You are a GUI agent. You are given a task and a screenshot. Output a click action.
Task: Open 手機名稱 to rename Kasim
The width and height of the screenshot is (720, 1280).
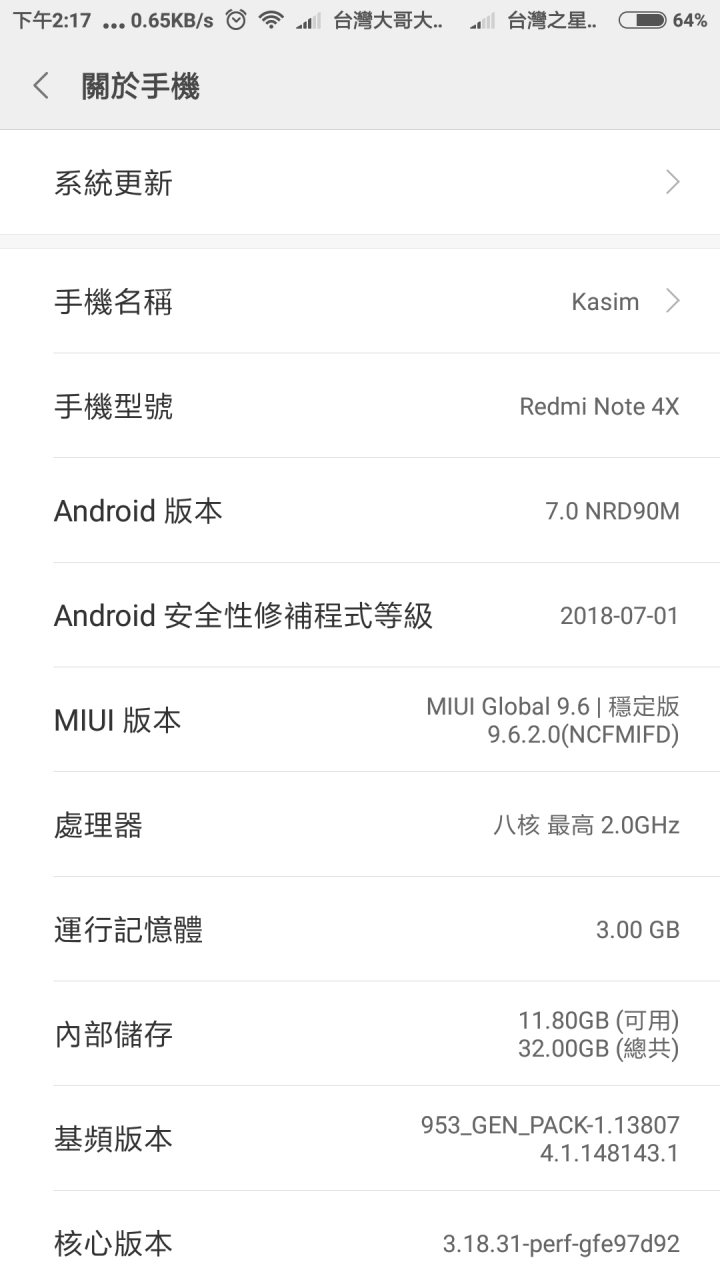pyautogui.click(x=360, y=301)
